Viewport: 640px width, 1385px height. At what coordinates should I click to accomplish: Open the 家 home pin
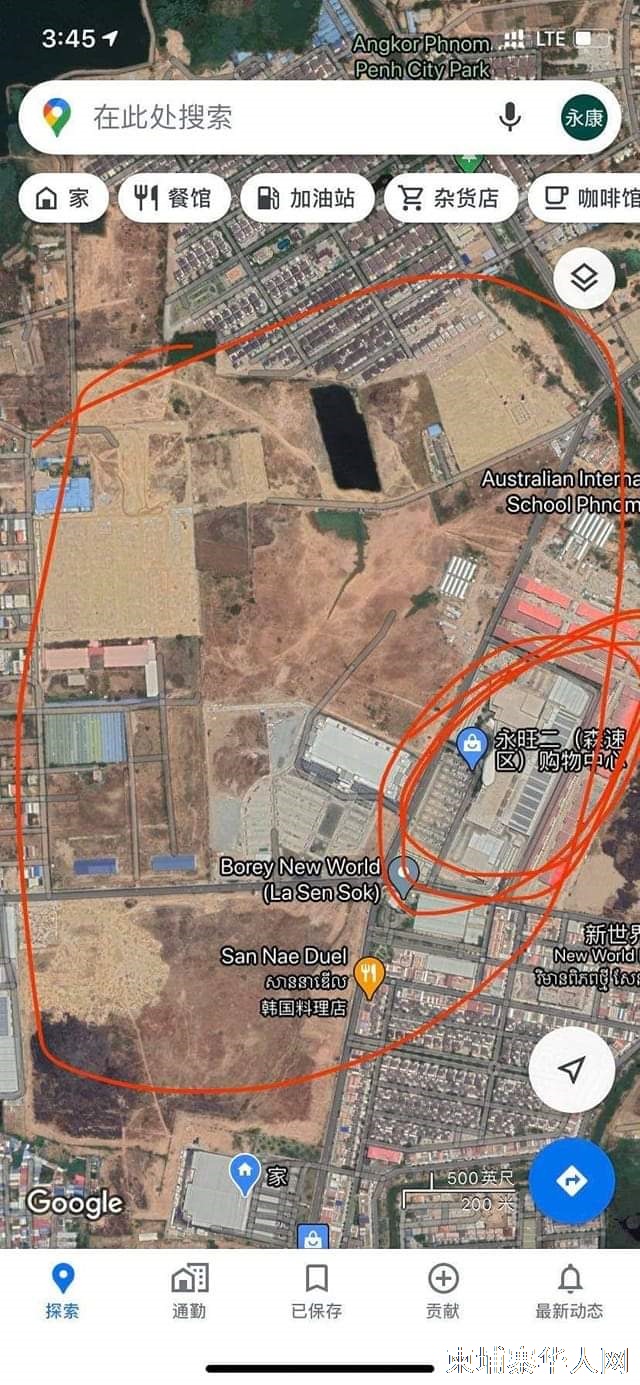245,1174
